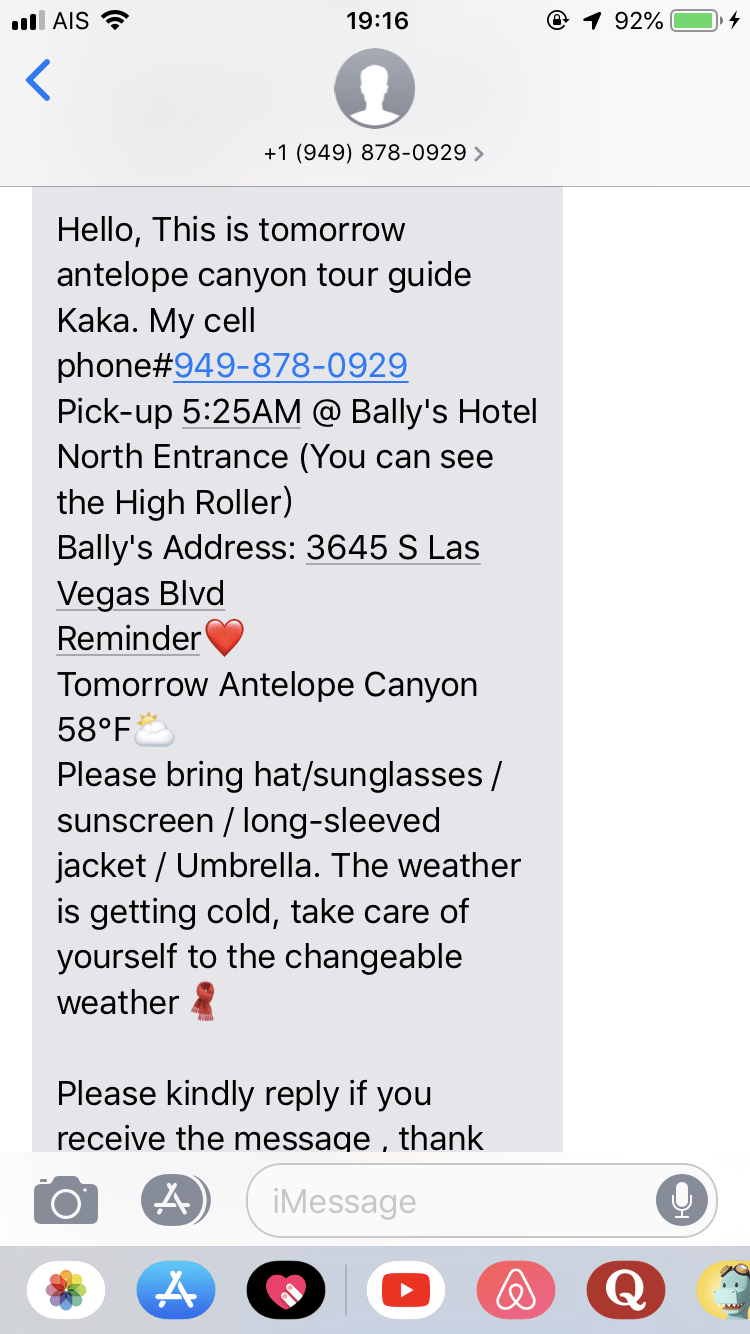
Task: Open the App Store for iMessage
Action: 176,1291
